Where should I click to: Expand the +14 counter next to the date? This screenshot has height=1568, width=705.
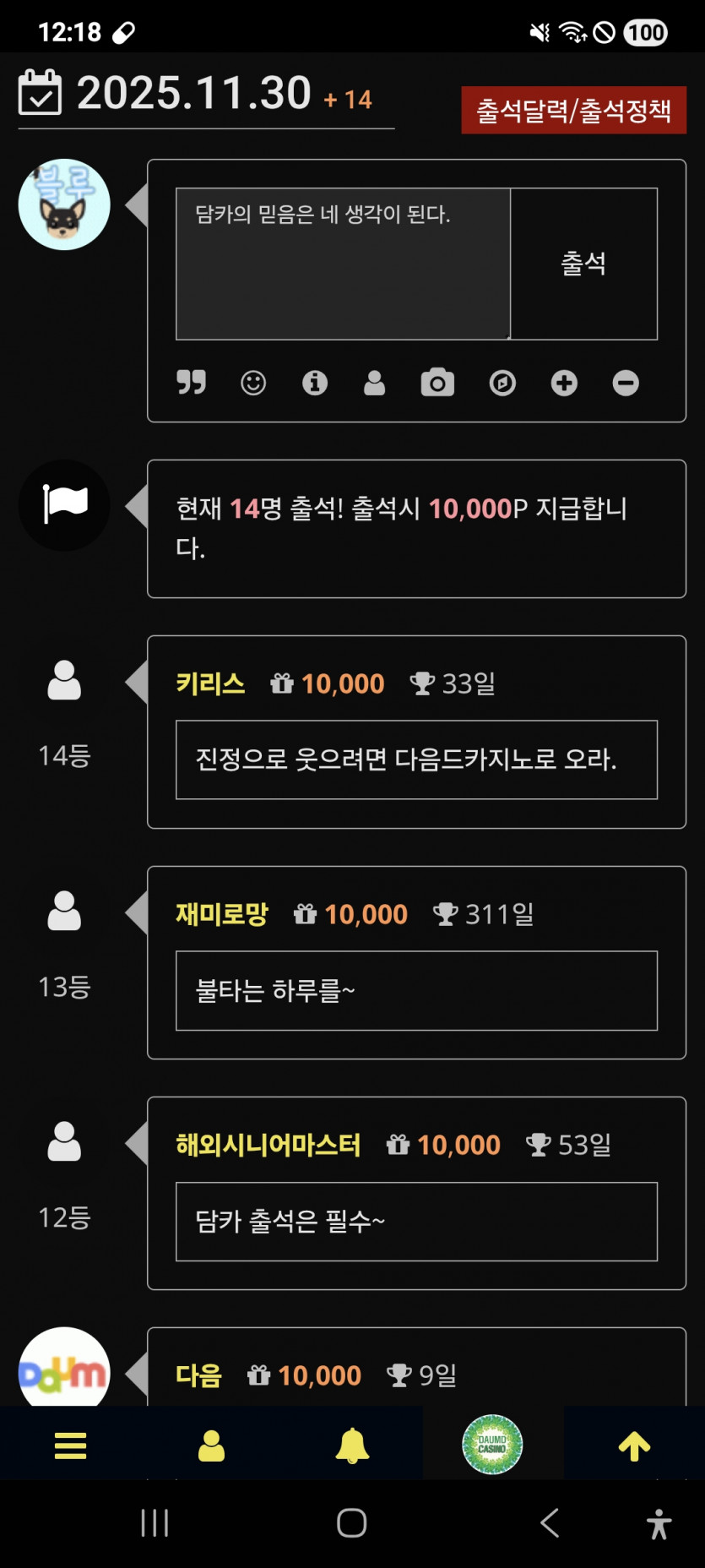click(x=349, y=100)
